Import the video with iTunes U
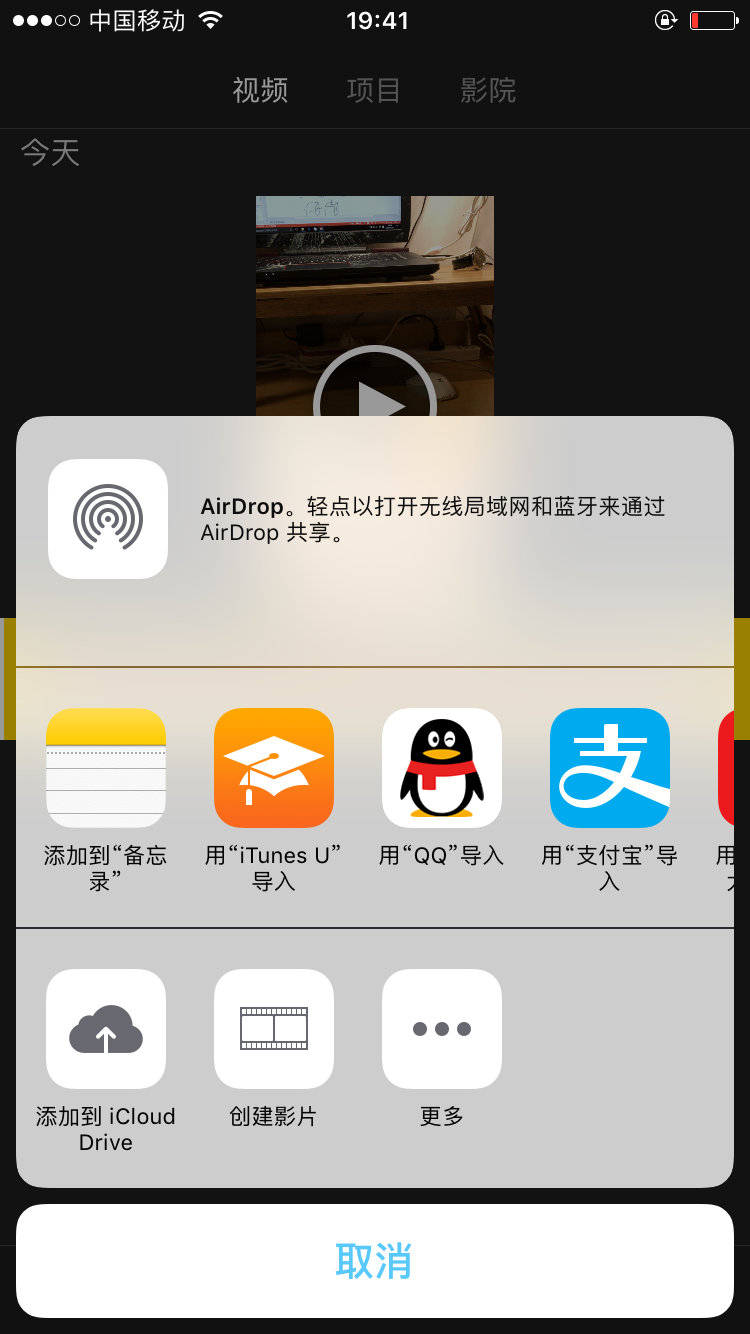 tap(274, 768)
